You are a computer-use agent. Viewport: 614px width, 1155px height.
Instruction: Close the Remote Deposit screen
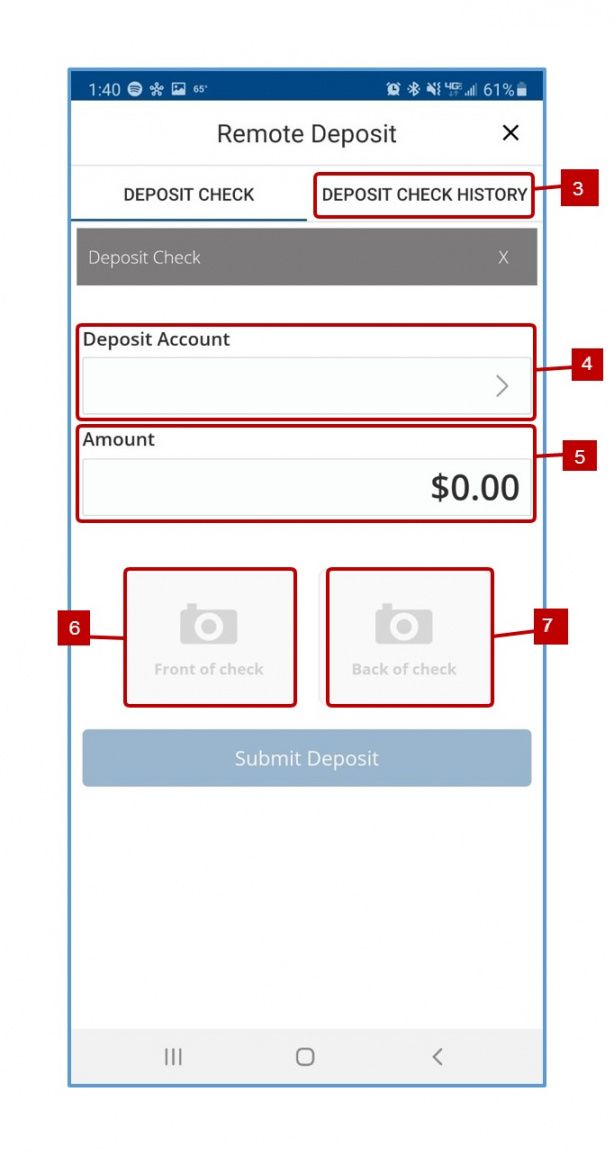tap(510, 133)
